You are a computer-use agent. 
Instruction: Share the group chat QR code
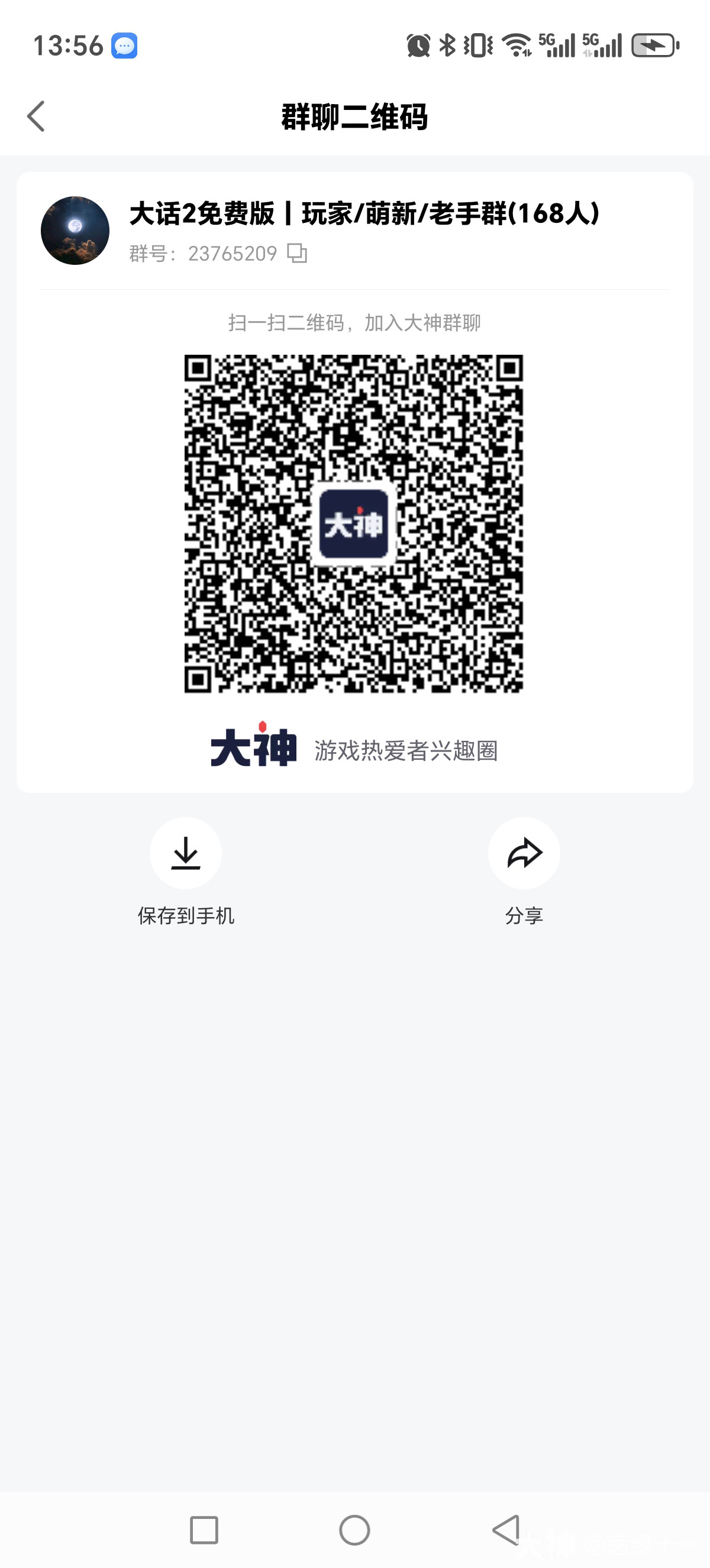[x=524, y=853]
